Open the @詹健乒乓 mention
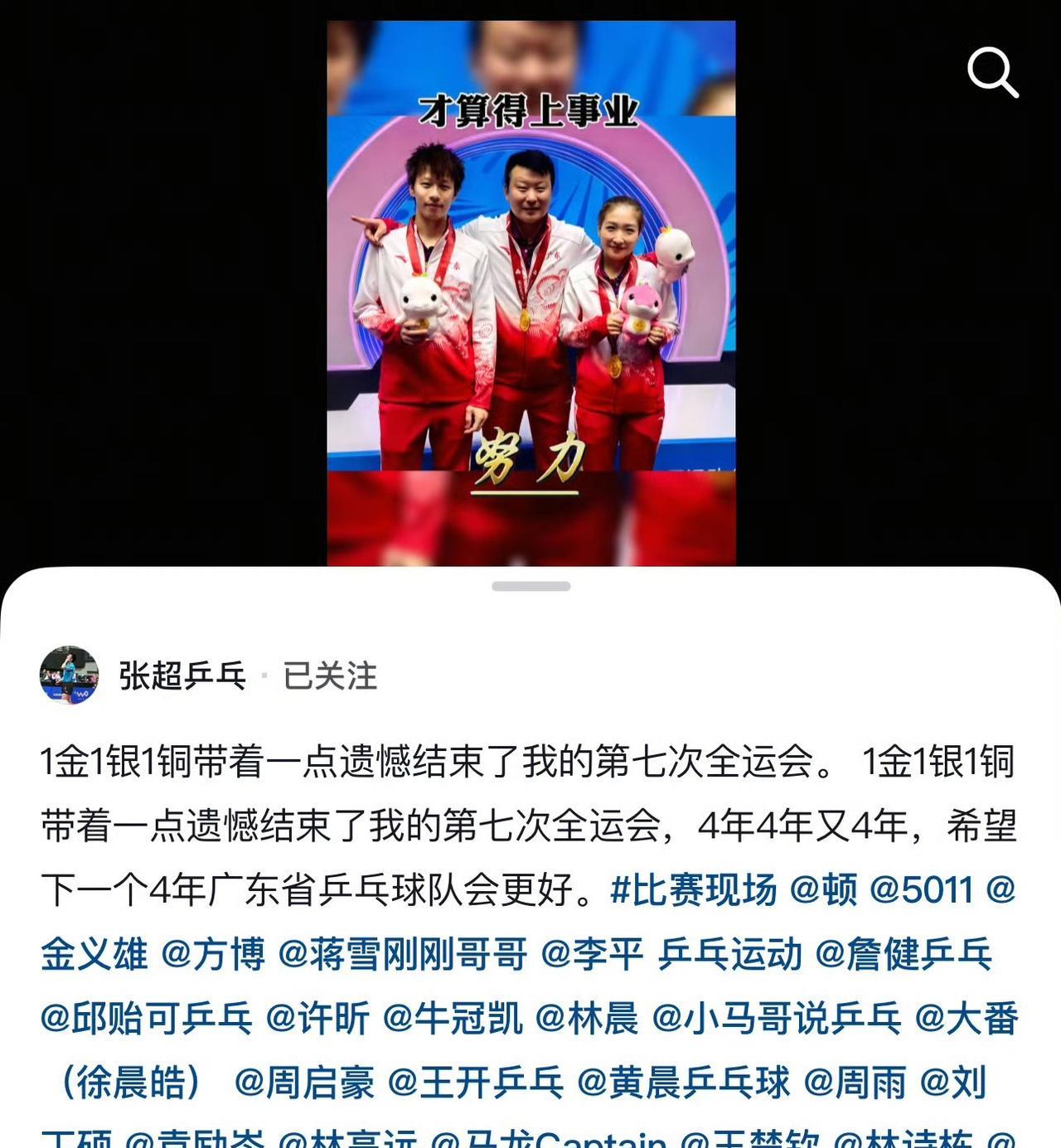This screenshot has width=1061, height=1148. (x=904, y=954)
